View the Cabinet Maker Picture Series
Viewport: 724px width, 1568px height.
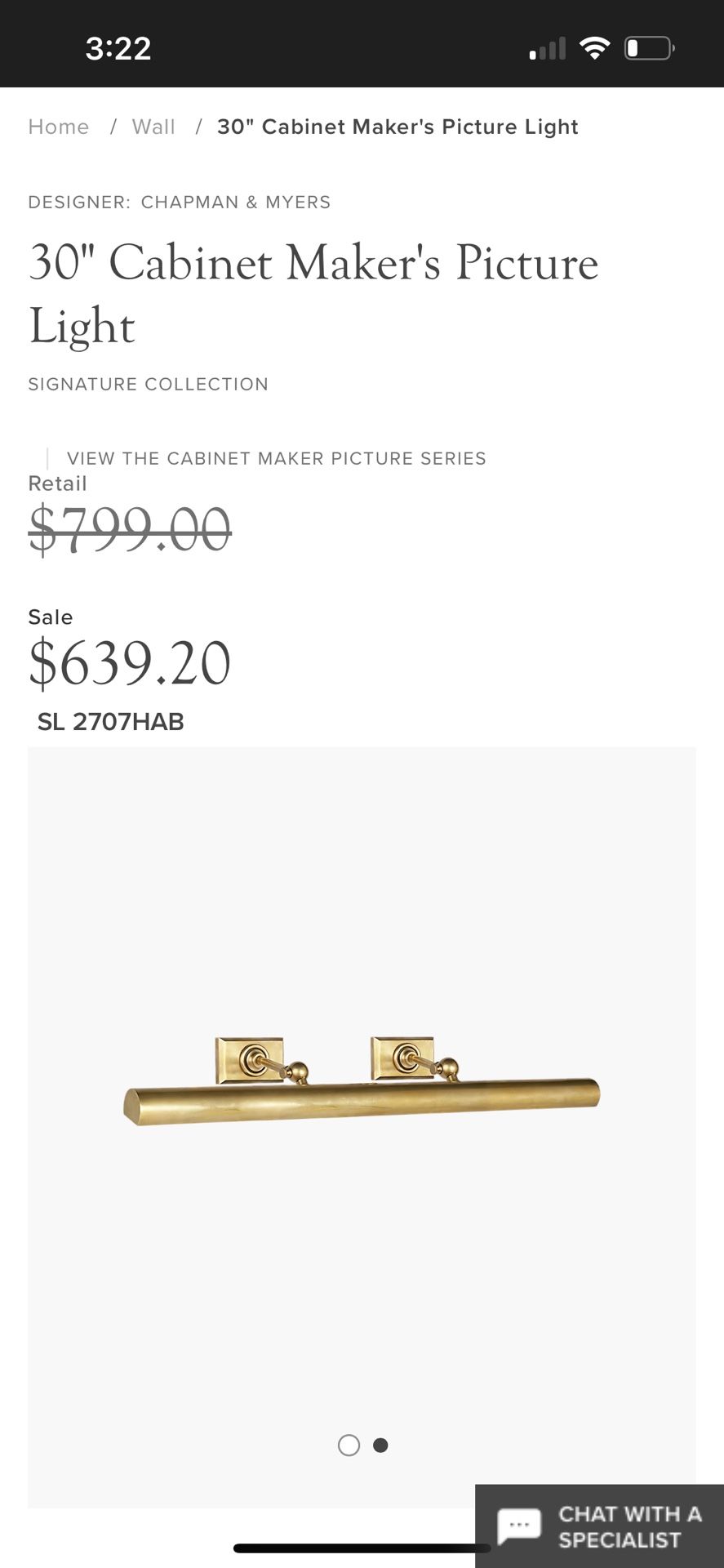pyautogui.click(x=276, y=458)
